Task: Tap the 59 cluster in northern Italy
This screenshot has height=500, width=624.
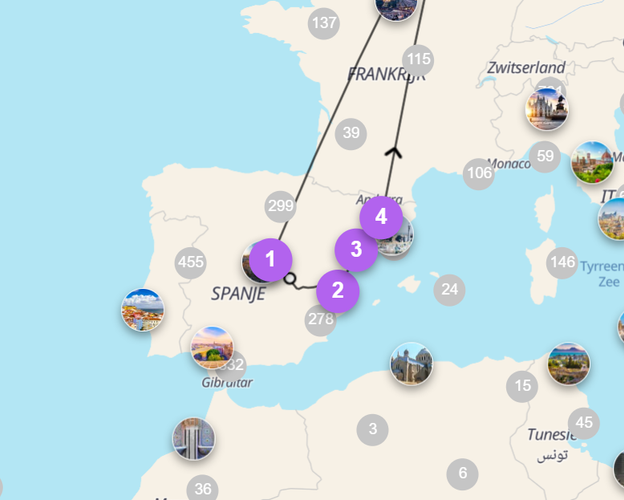Action: point(545,156)
